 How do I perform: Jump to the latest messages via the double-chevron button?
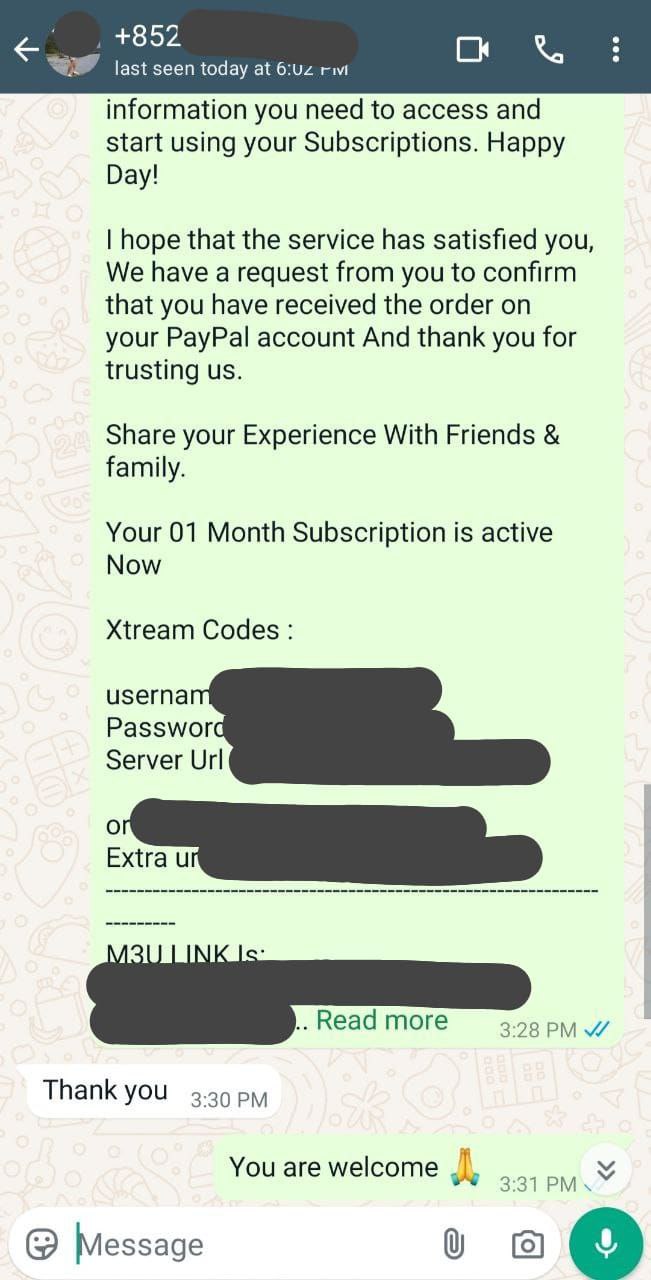coord(605,1170)
